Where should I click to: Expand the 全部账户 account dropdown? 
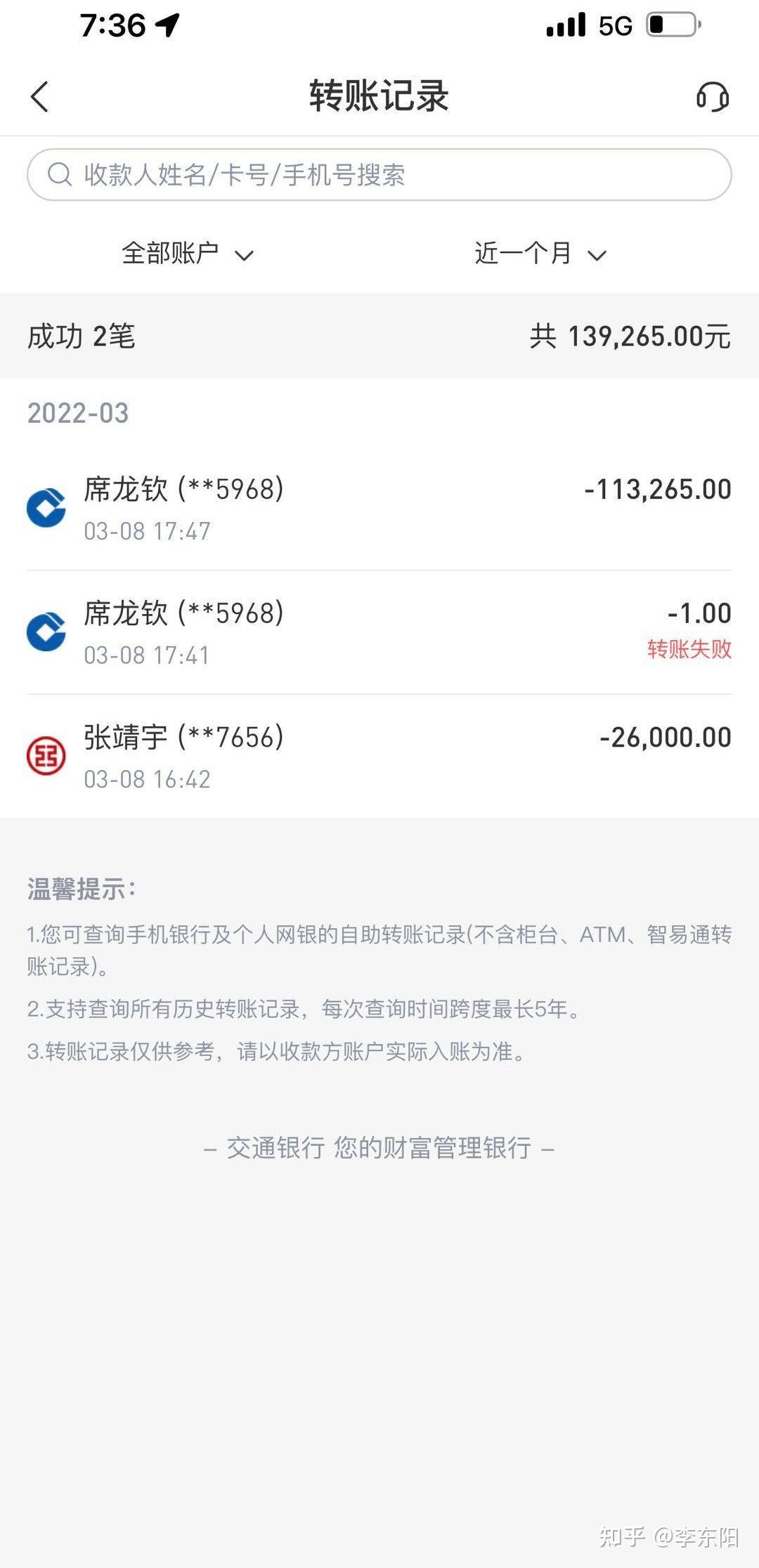[x=187, y=254]
